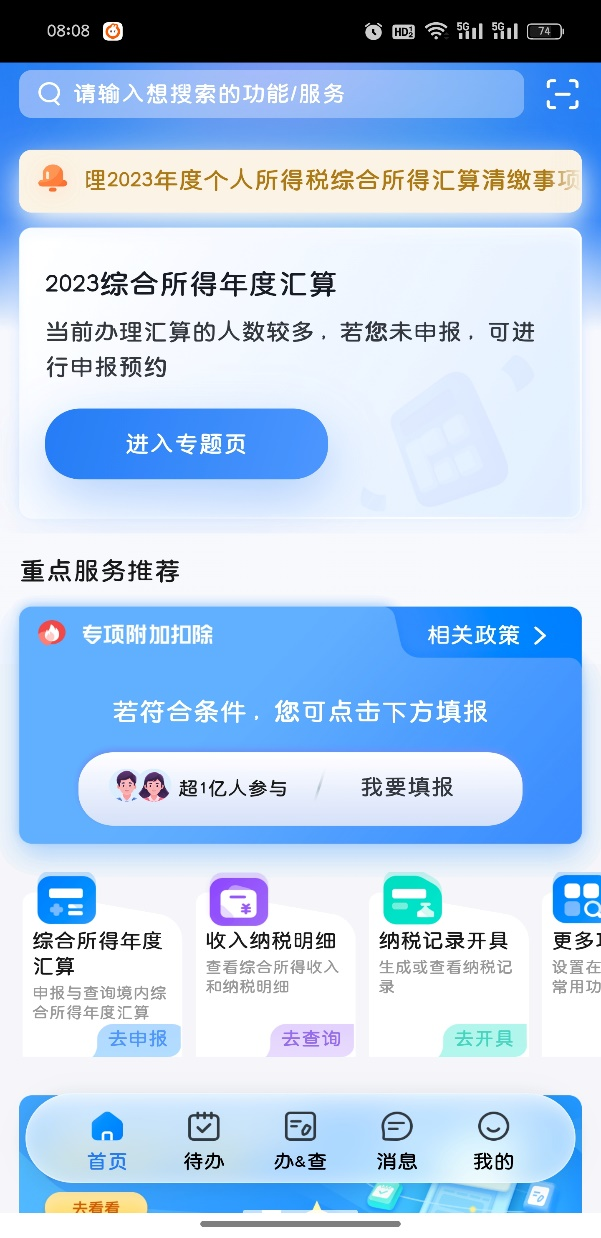This screenshot has height=1238, width=601.
Task: Open 相关政策 for 专项附加扣除
Action: click(488, 635)
